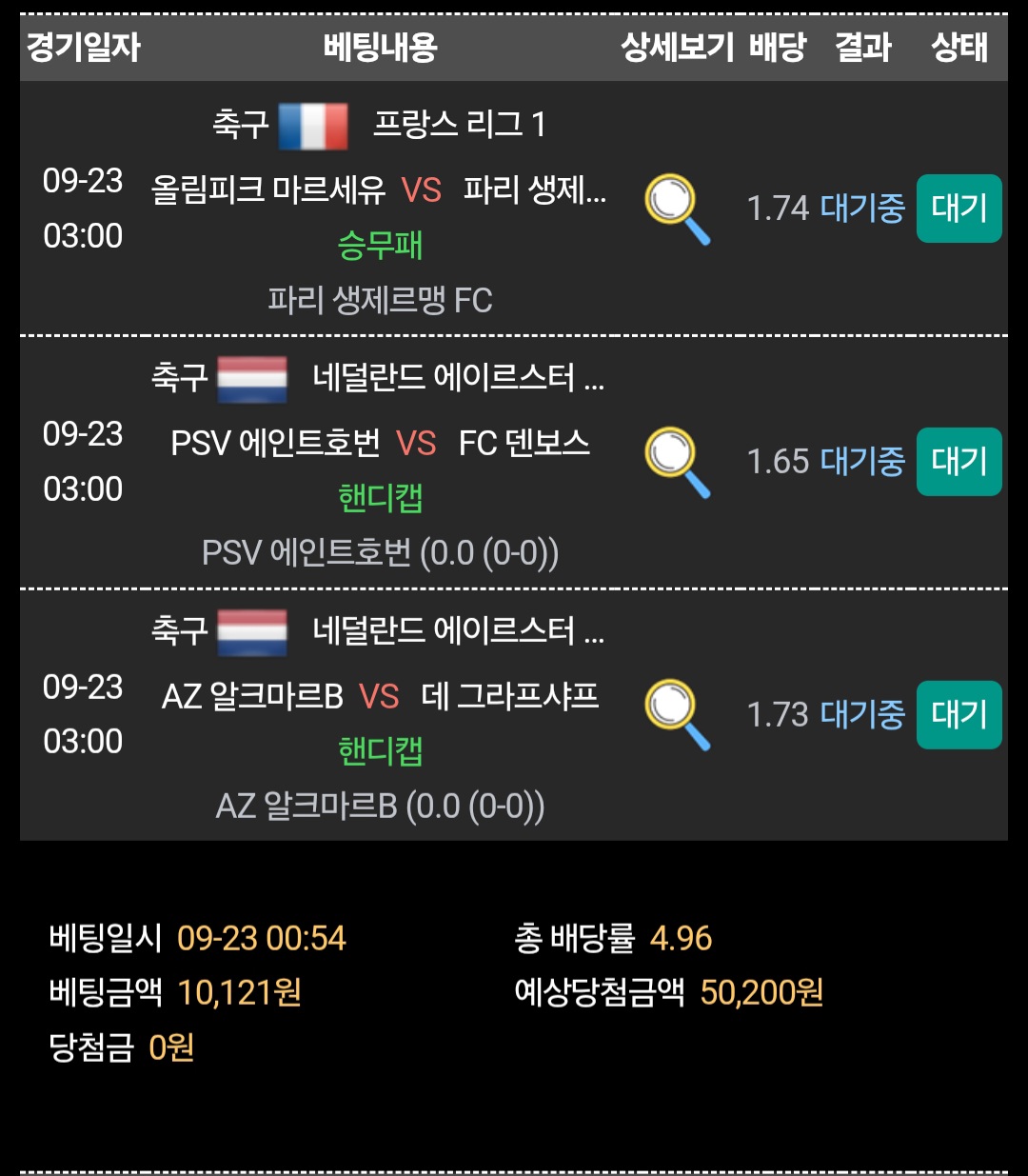Open magnifier for AZ Alkmaar B match
Image resolution: width=1028 pixels, height=1176 pixels.
tap(677, 714)
